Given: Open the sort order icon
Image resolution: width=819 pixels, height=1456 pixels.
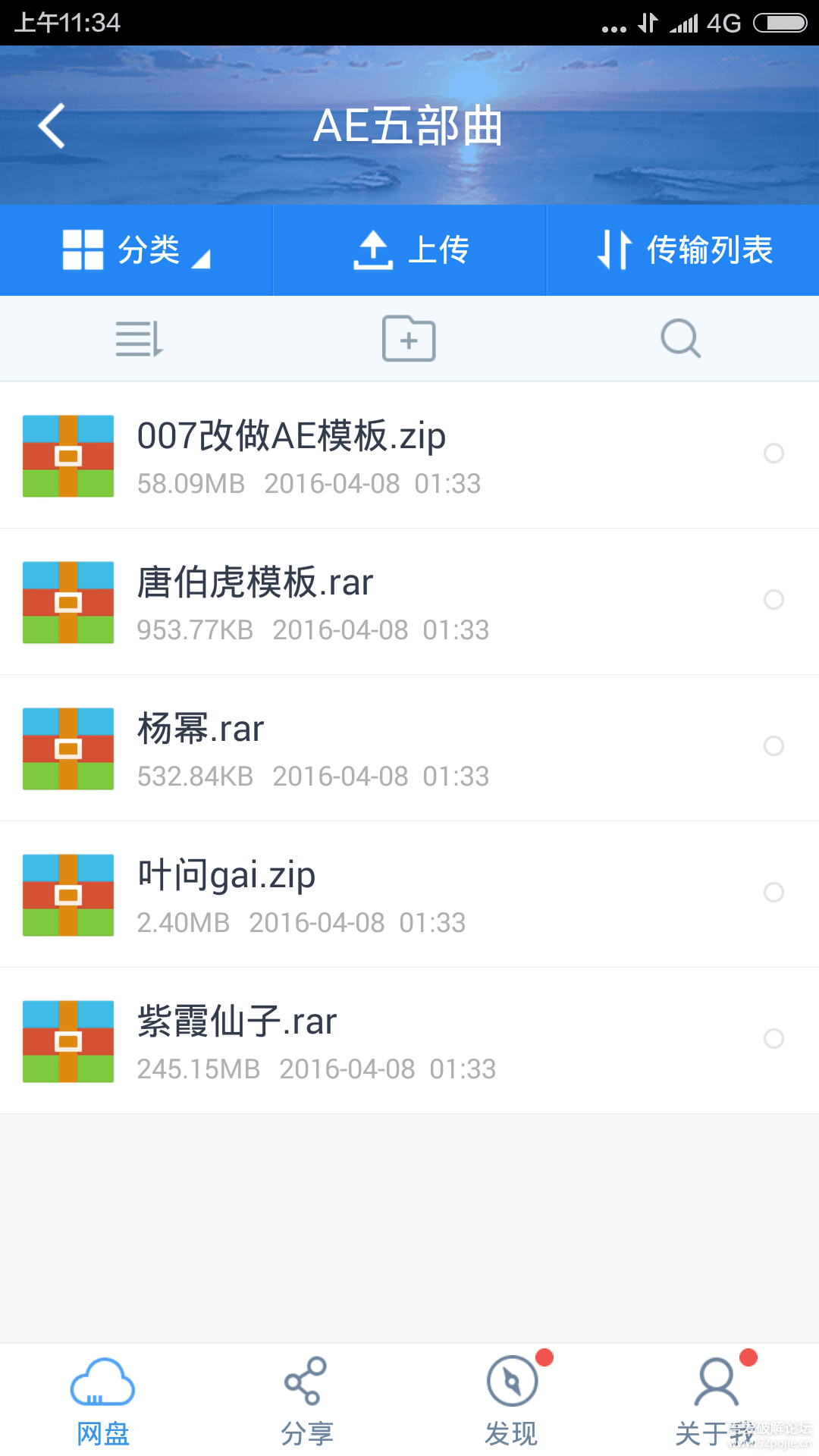Looking at the screenshot, I should pos(139,338).
